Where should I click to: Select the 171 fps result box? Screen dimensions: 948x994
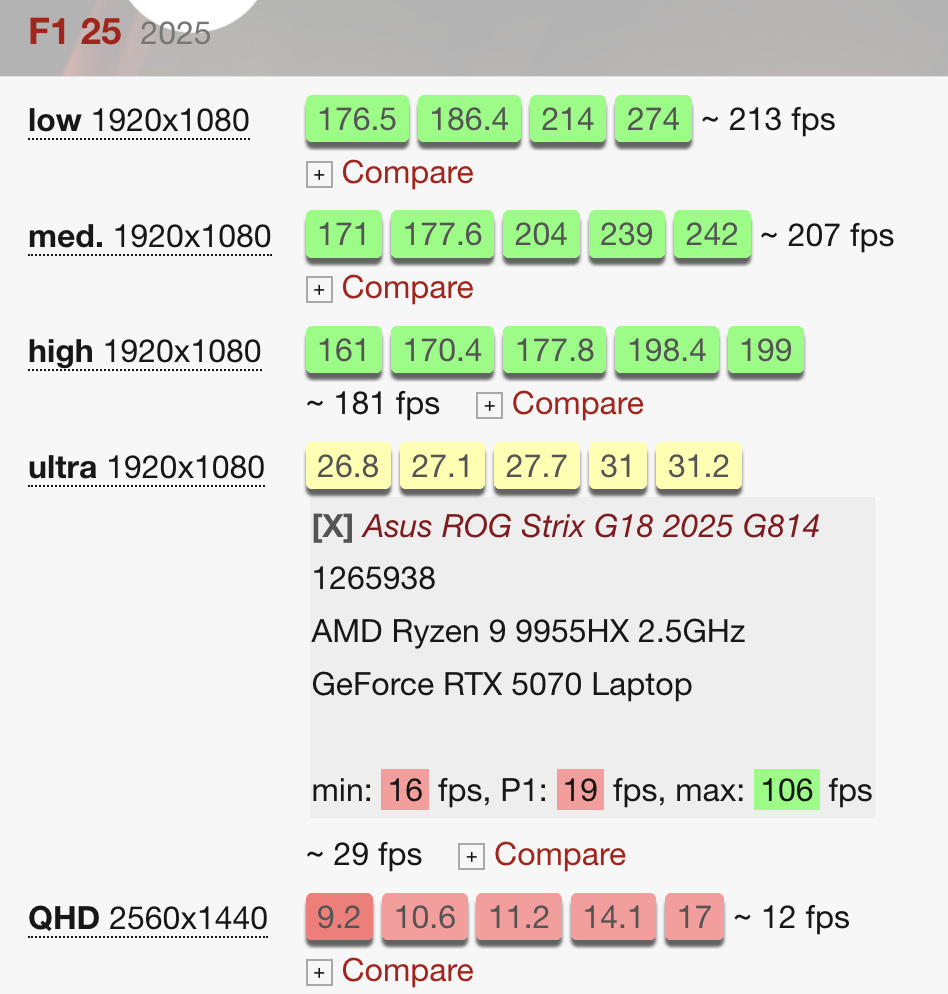pos(342,235)
